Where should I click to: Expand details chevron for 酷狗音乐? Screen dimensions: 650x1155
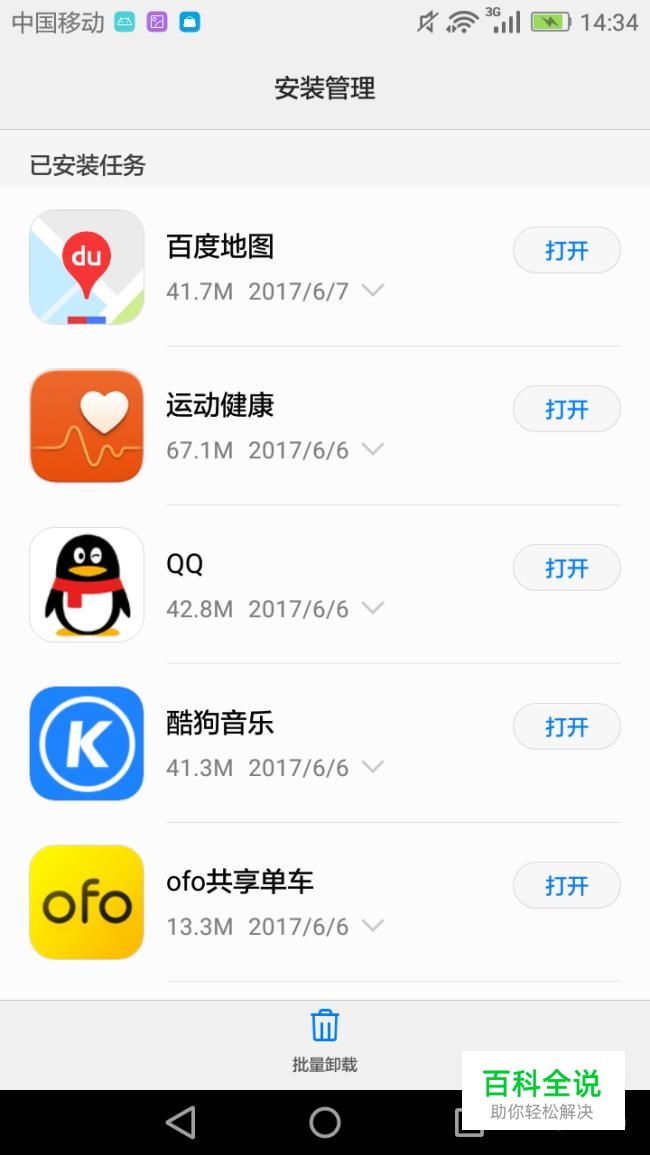coord(373,767)
